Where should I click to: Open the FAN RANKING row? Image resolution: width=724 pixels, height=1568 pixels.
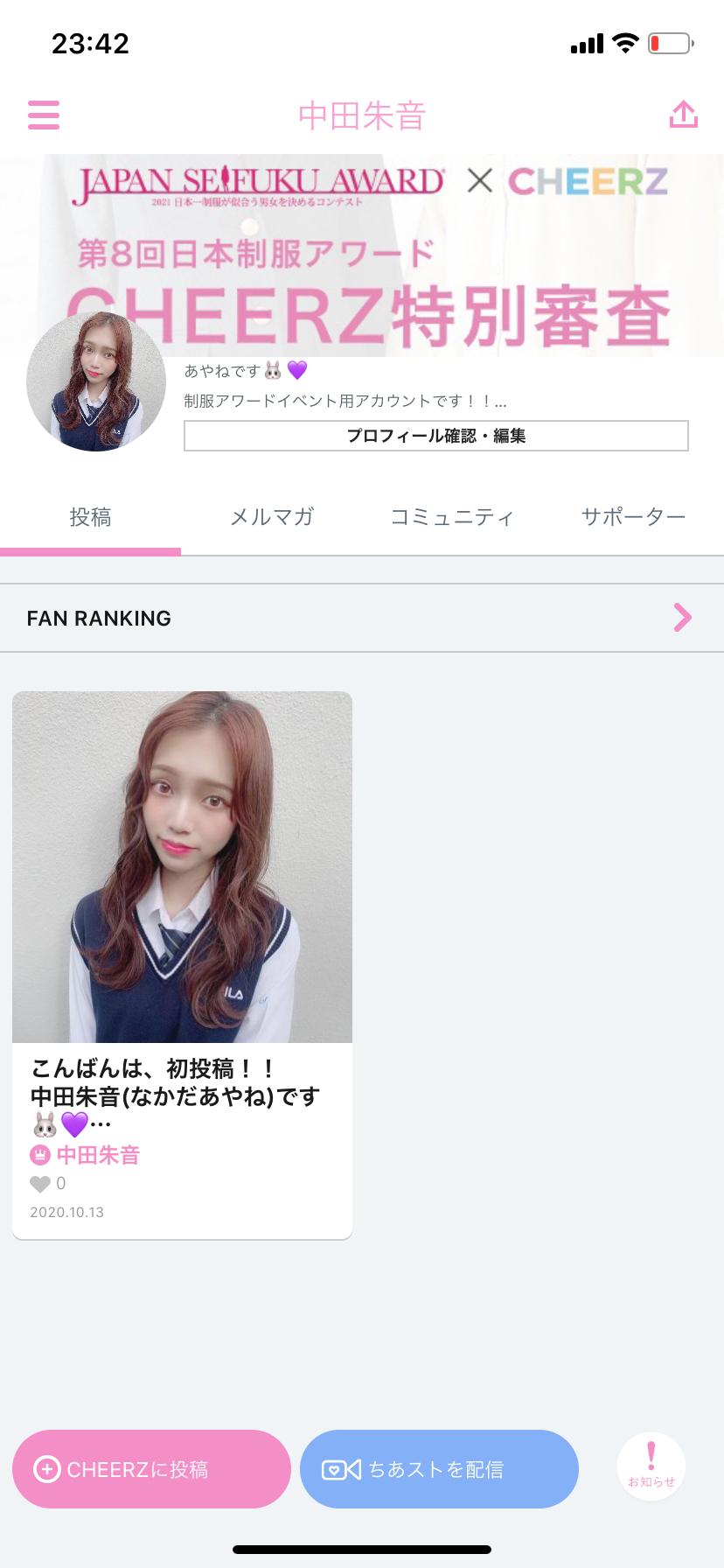pyautogui.click(x=362, y=618)
